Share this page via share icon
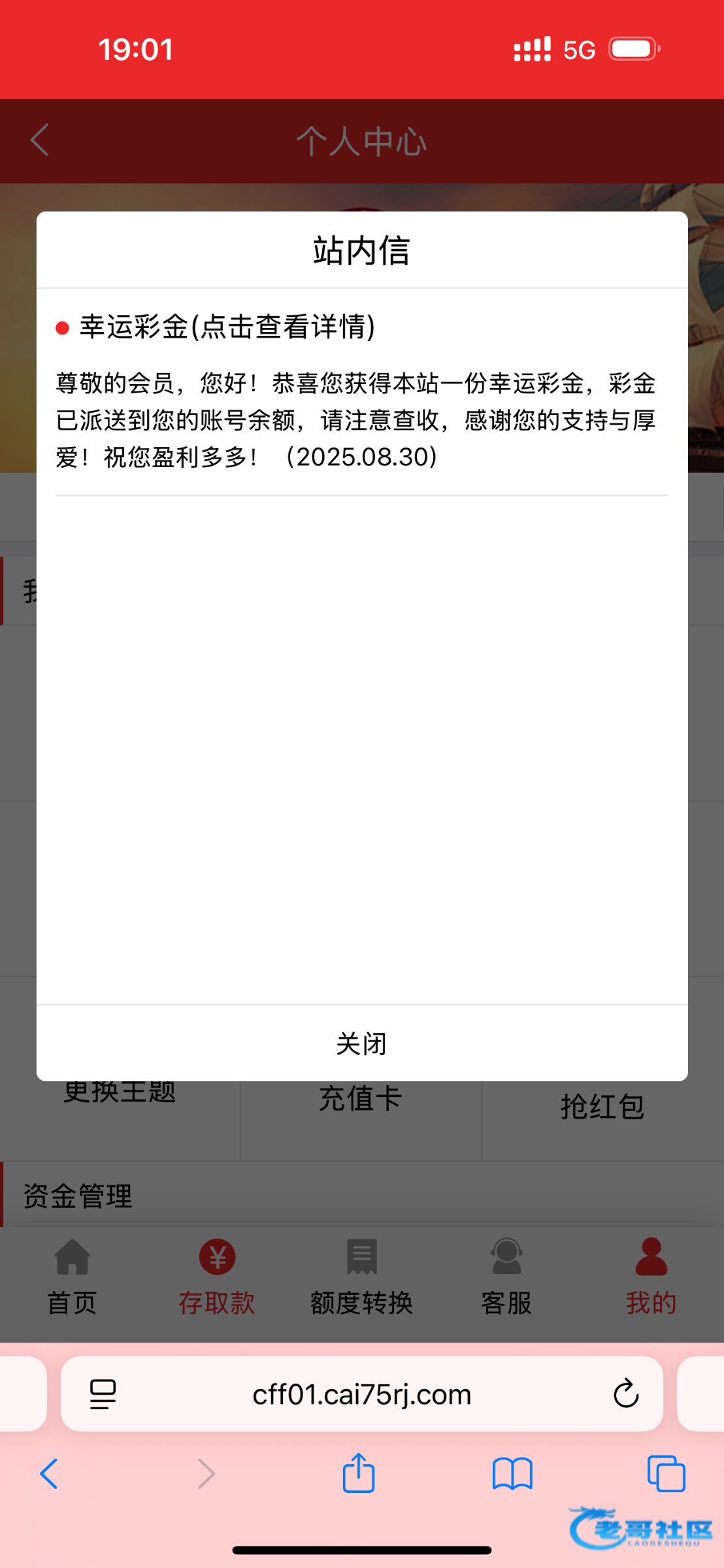 (359, 1473)
